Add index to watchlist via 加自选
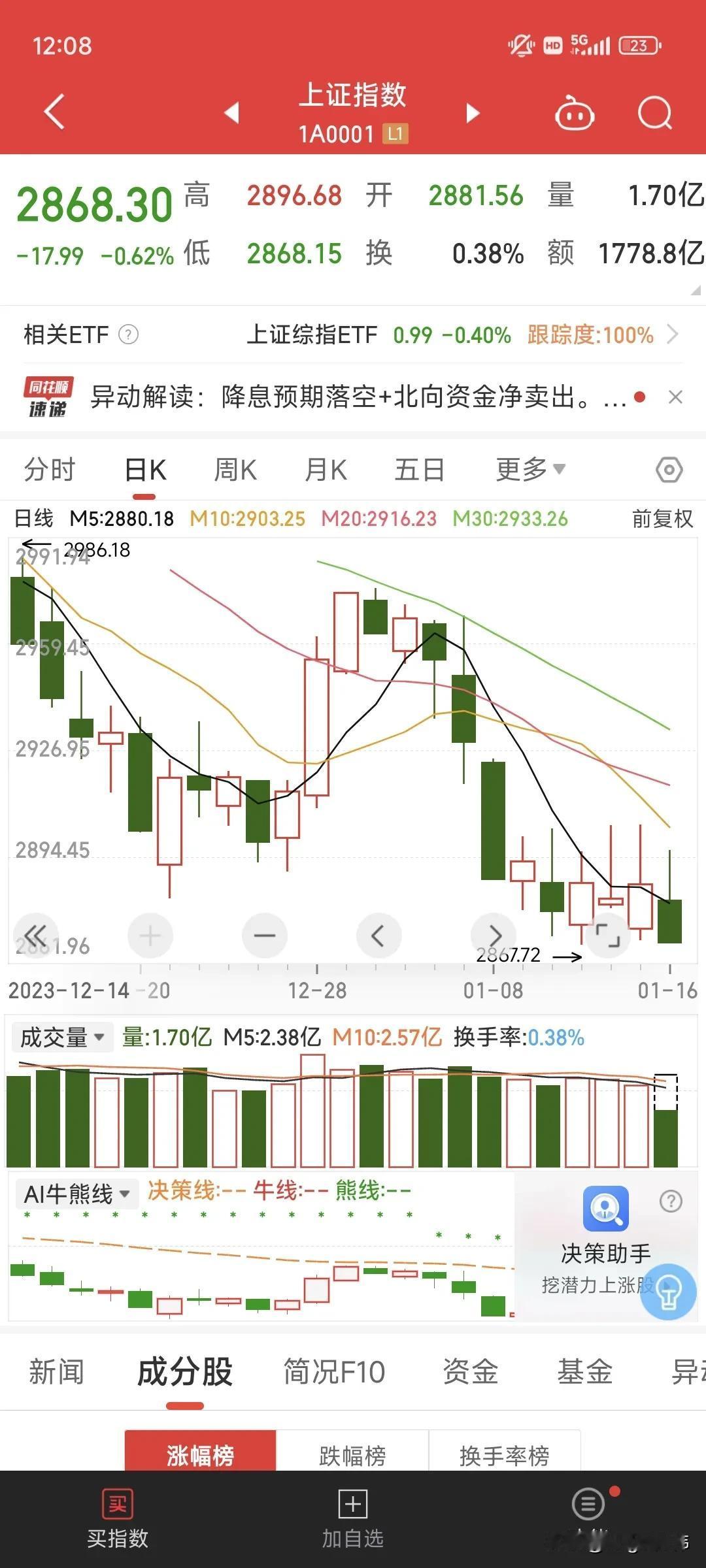This screenshot has height=1568, width=706. (x=353, y=1520)
